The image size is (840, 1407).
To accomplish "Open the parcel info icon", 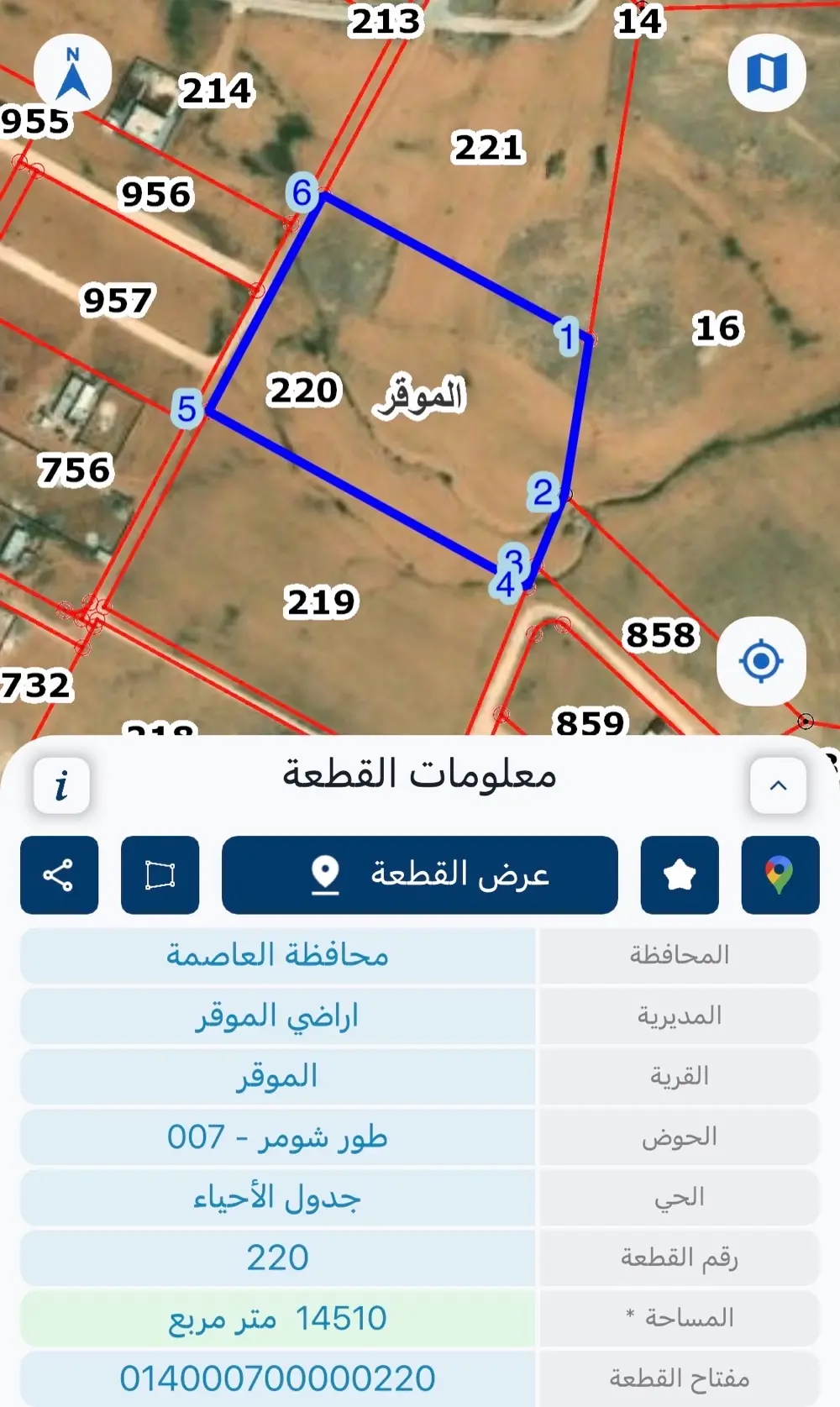I will (61, 786).
